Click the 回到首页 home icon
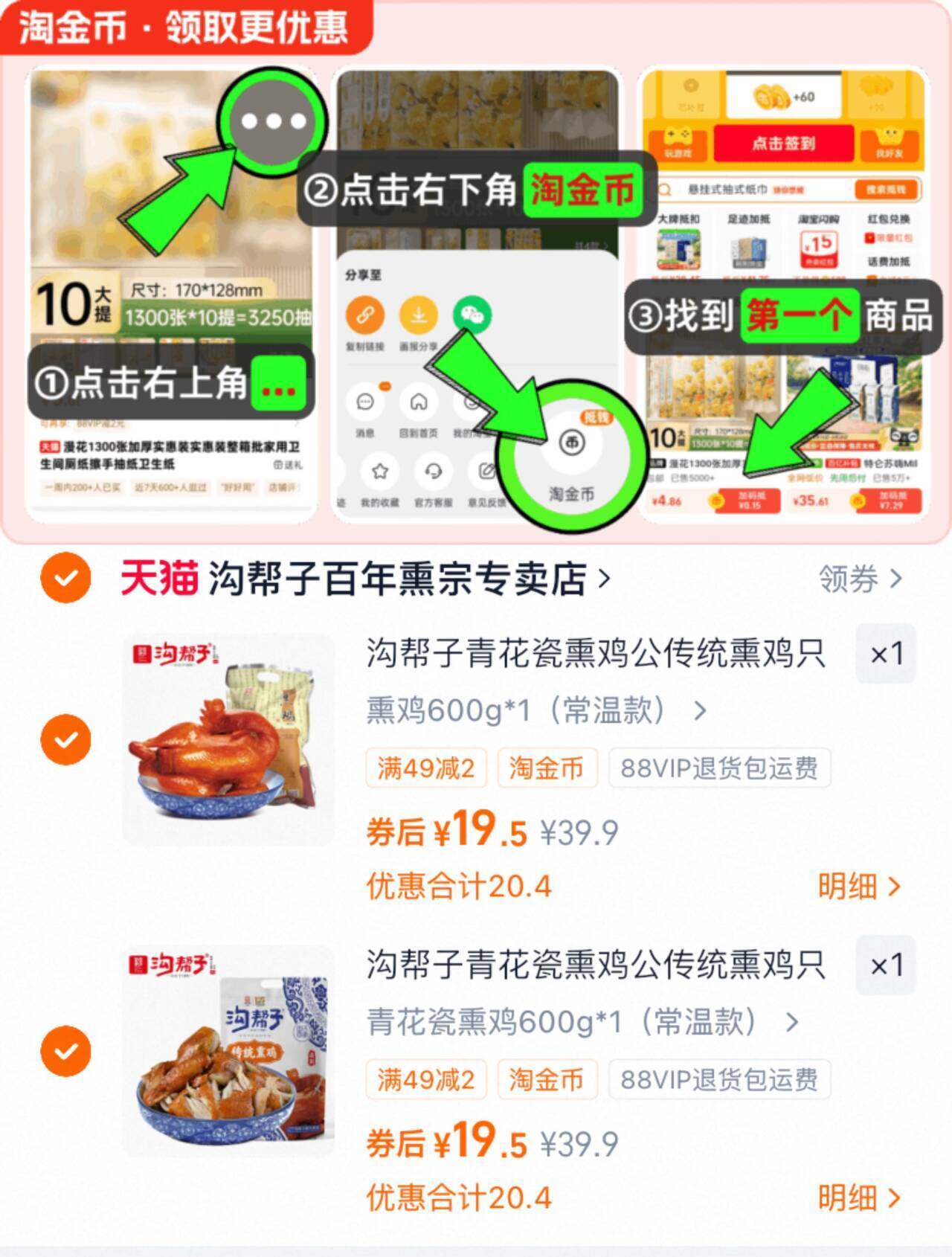 click(419, 402)
